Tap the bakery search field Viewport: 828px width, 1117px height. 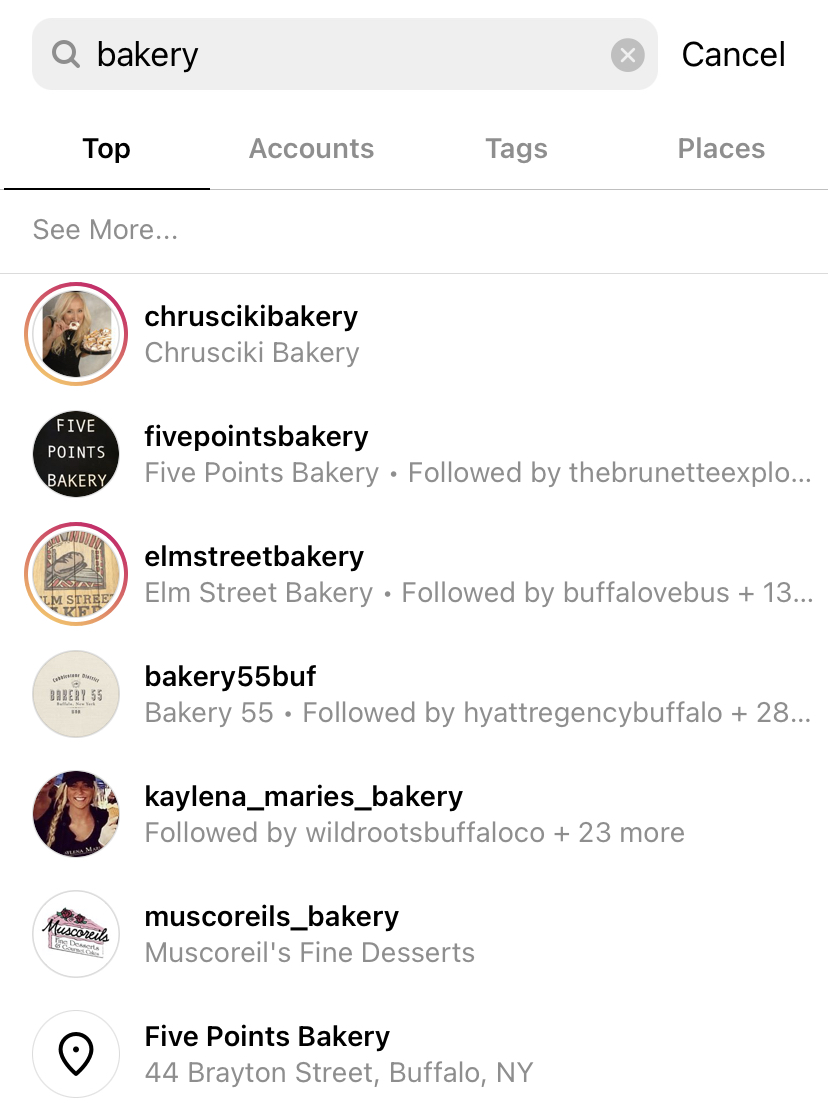pos(340,54)
